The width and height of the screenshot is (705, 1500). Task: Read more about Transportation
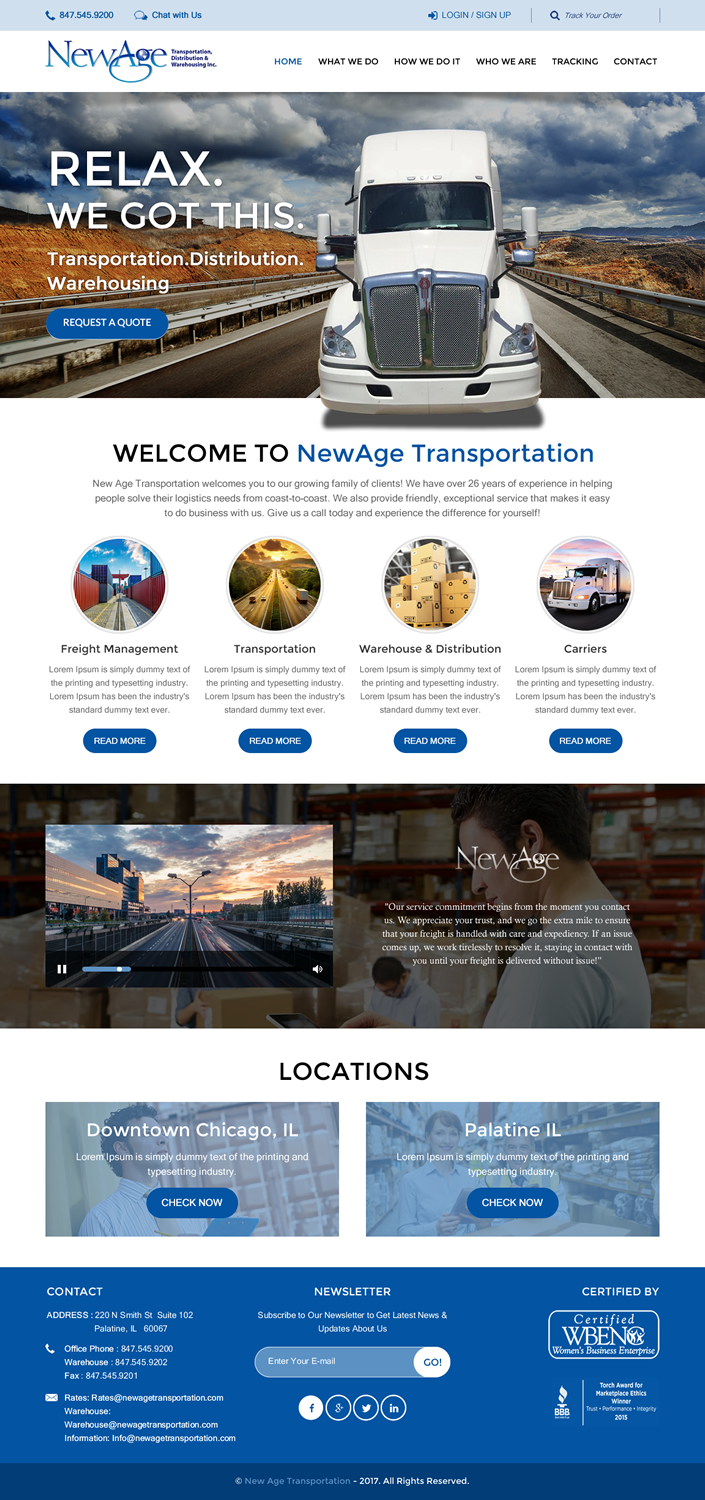tap(275, 741)
